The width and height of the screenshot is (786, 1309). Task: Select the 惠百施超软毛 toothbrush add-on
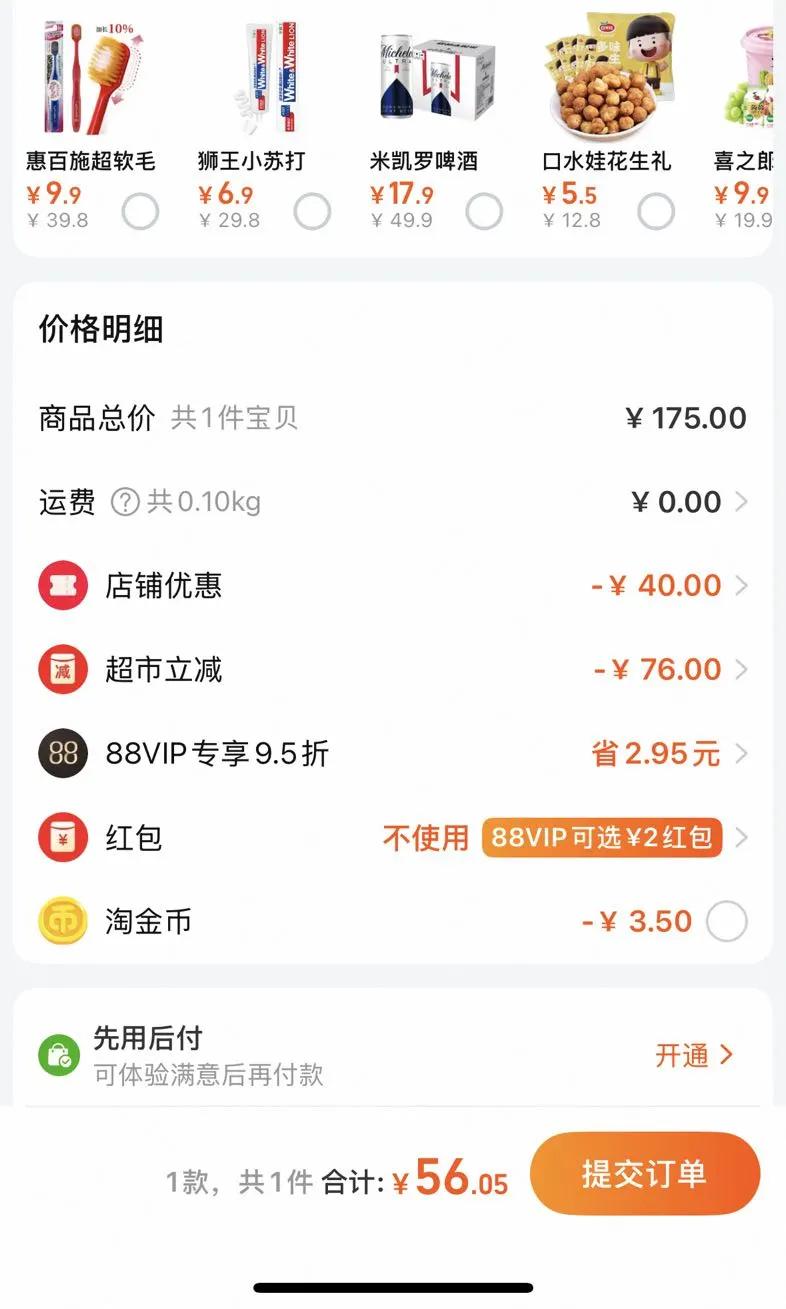click(140, 212)
